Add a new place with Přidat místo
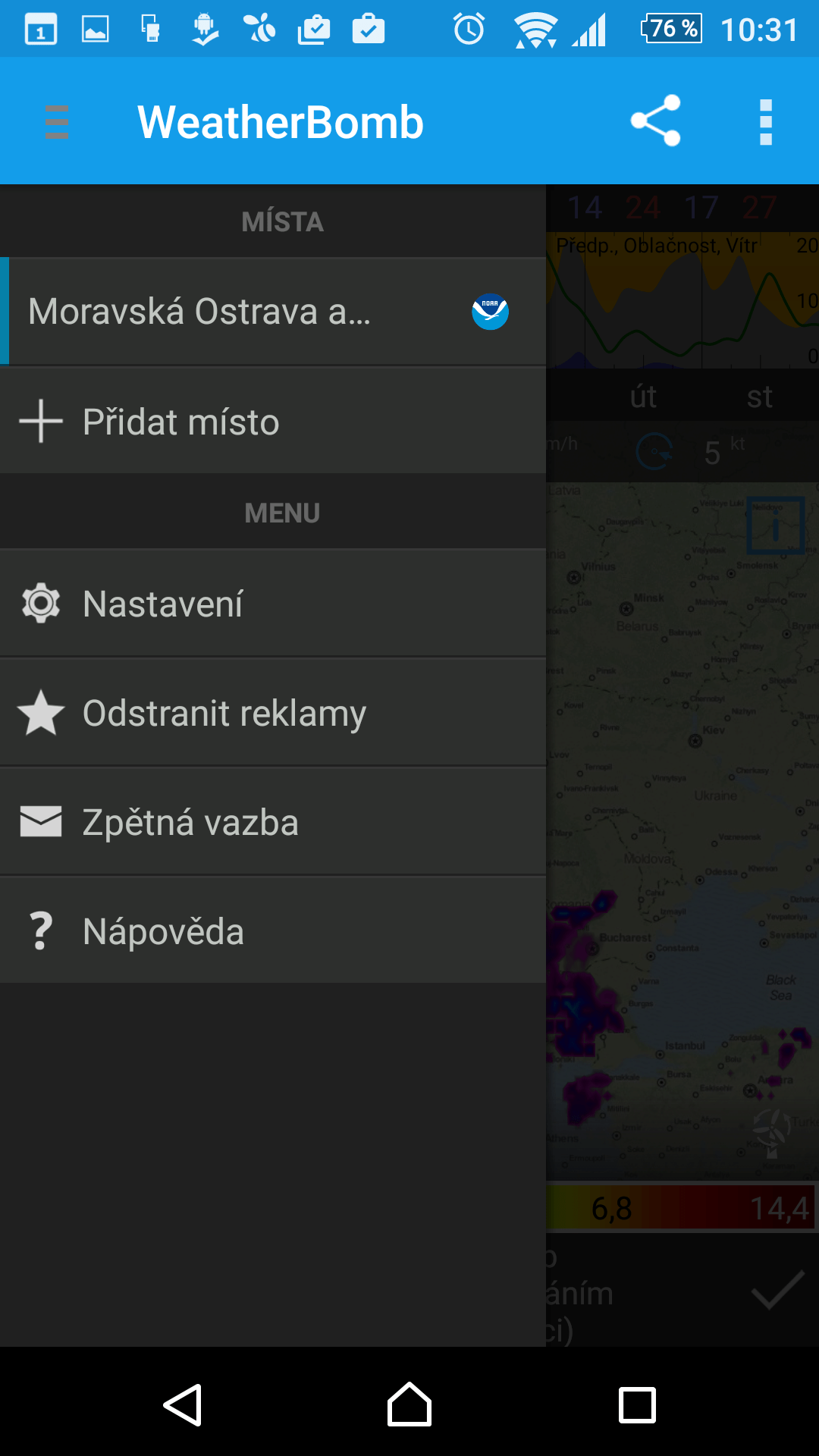 coord(273,421)
